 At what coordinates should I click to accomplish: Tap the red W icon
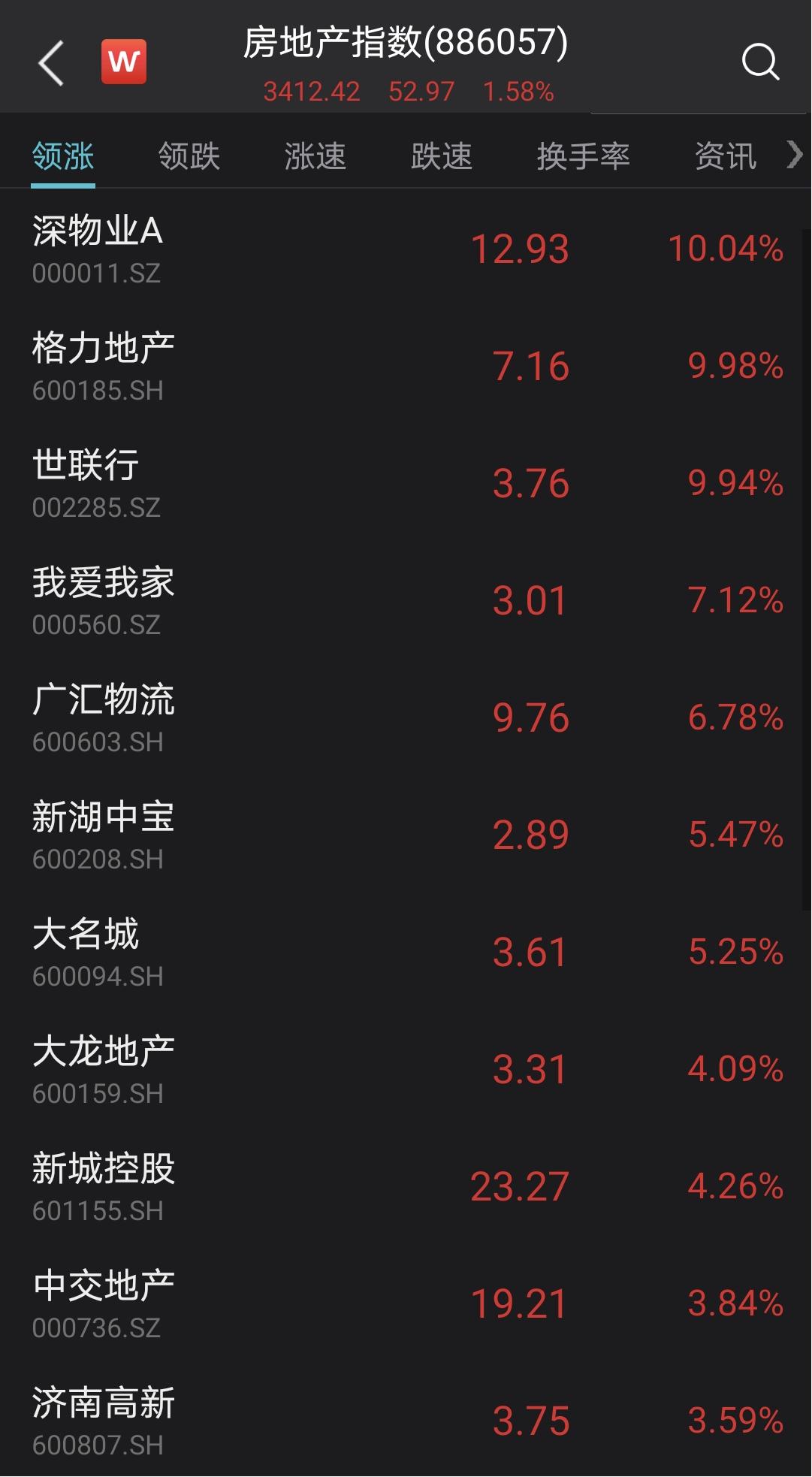(124, 62)
